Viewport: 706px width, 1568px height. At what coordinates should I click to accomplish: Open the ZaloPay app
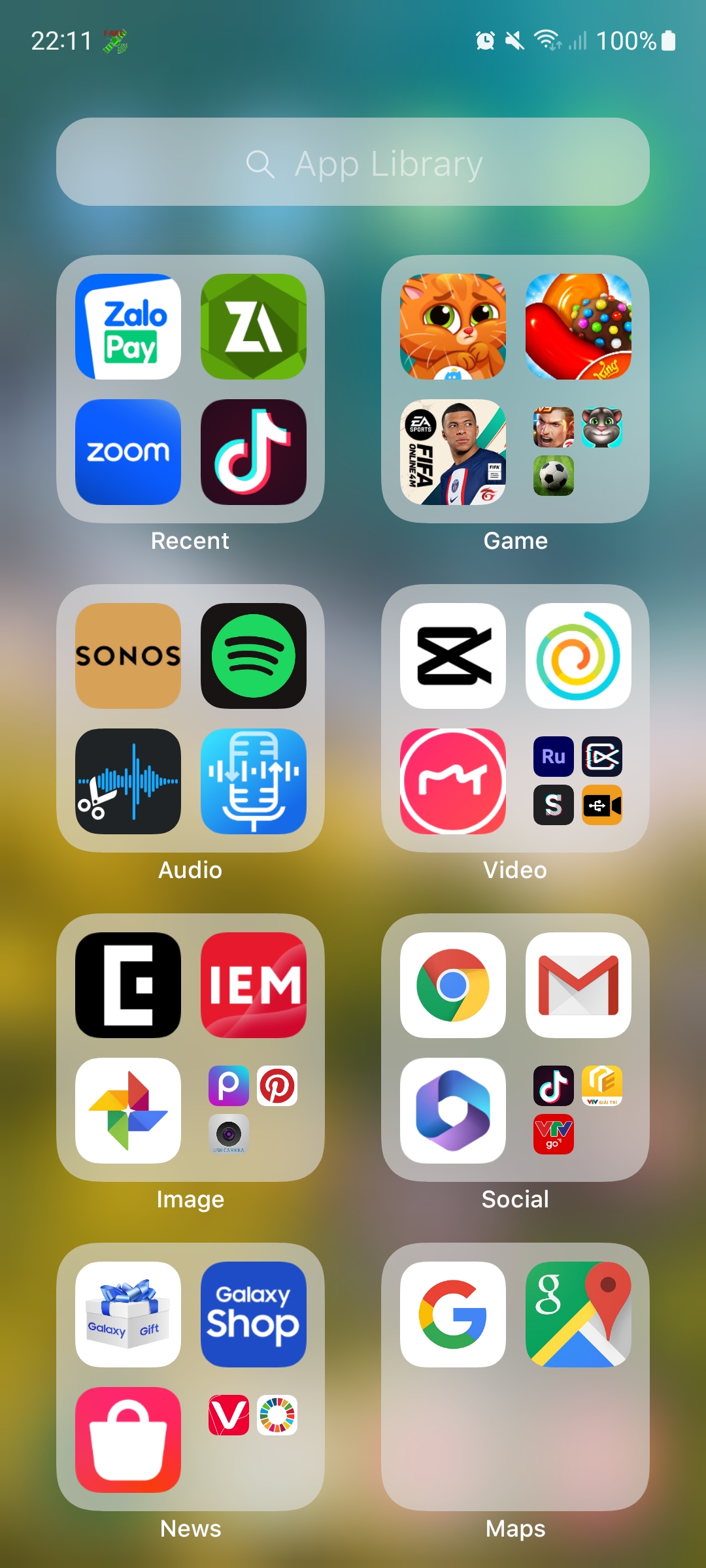[128, 327]
